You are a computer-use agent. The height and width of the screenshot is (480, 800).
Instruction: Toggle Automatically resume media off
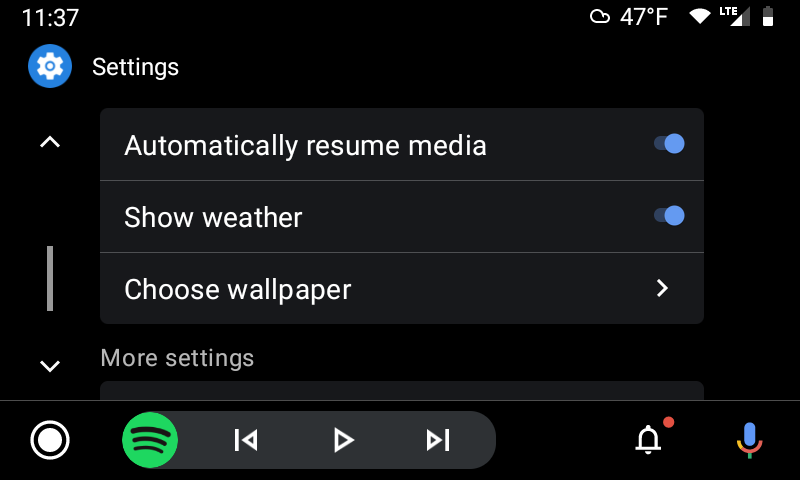[x=669, y=144]
